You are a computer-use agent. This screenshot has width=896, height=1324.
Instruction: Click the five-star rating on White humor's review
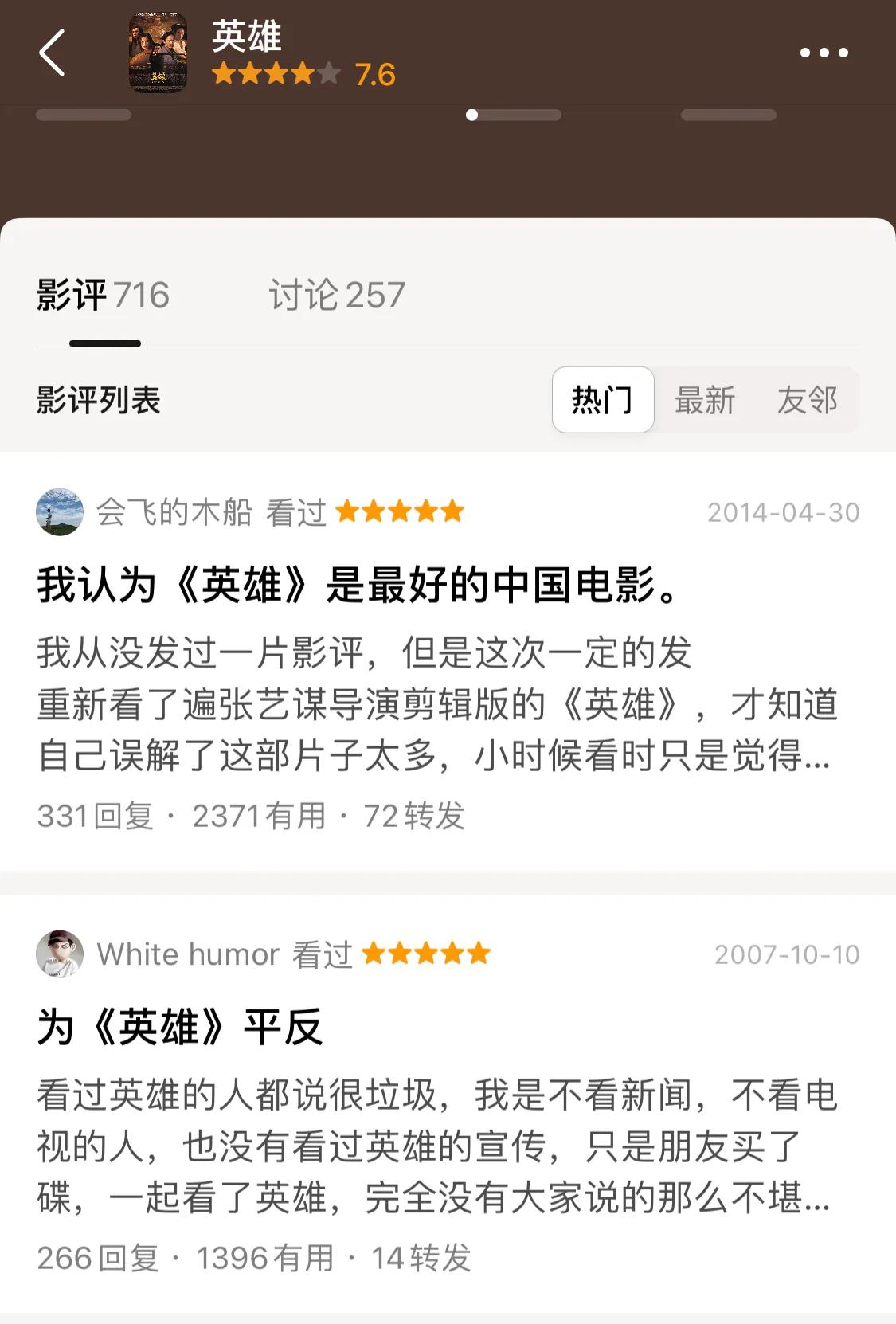click(425, 953)
